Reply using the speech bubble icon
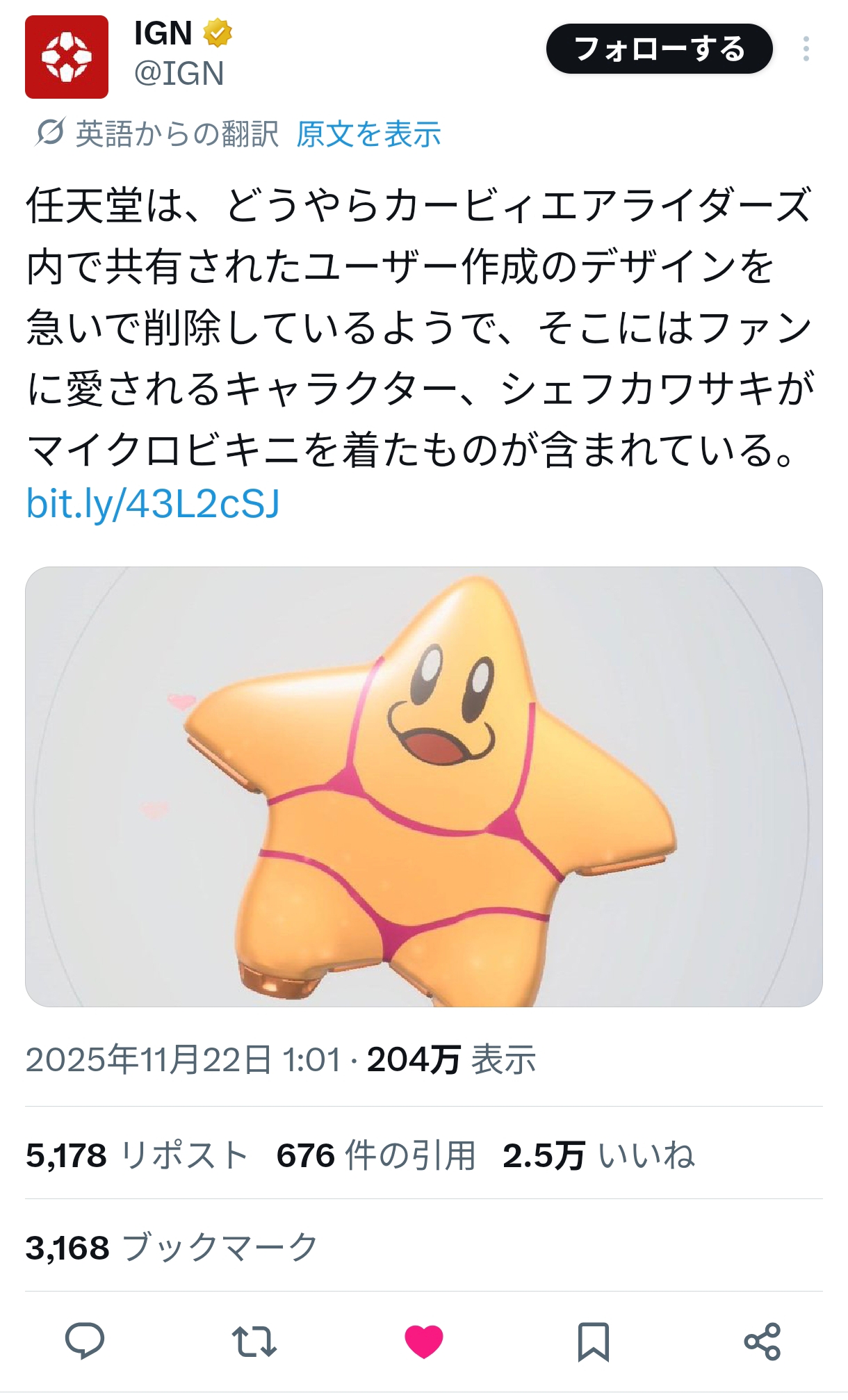 tap(85, 1341)
